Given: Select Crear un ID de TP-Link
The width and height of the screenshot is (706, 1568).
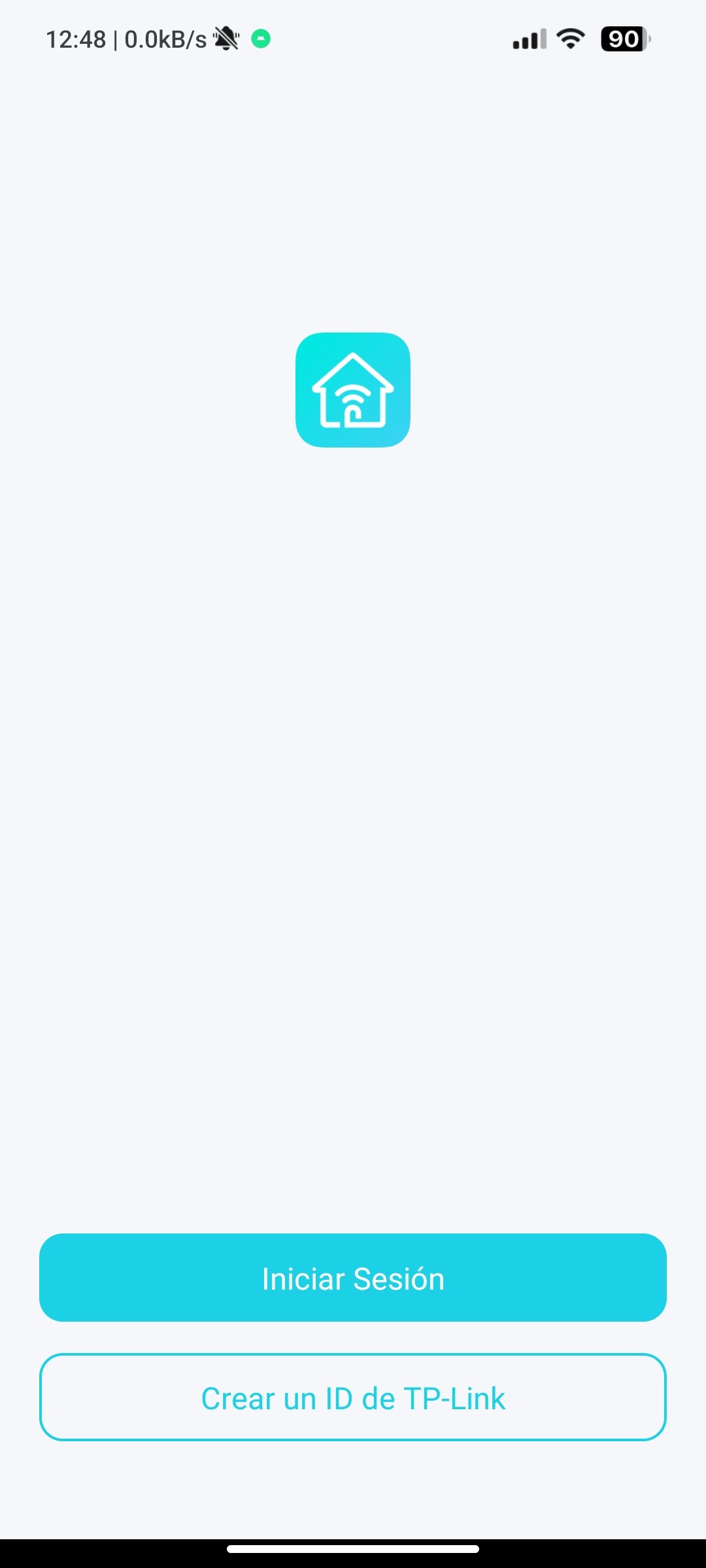Looking at the screenshot, I should coord(353,1397).
